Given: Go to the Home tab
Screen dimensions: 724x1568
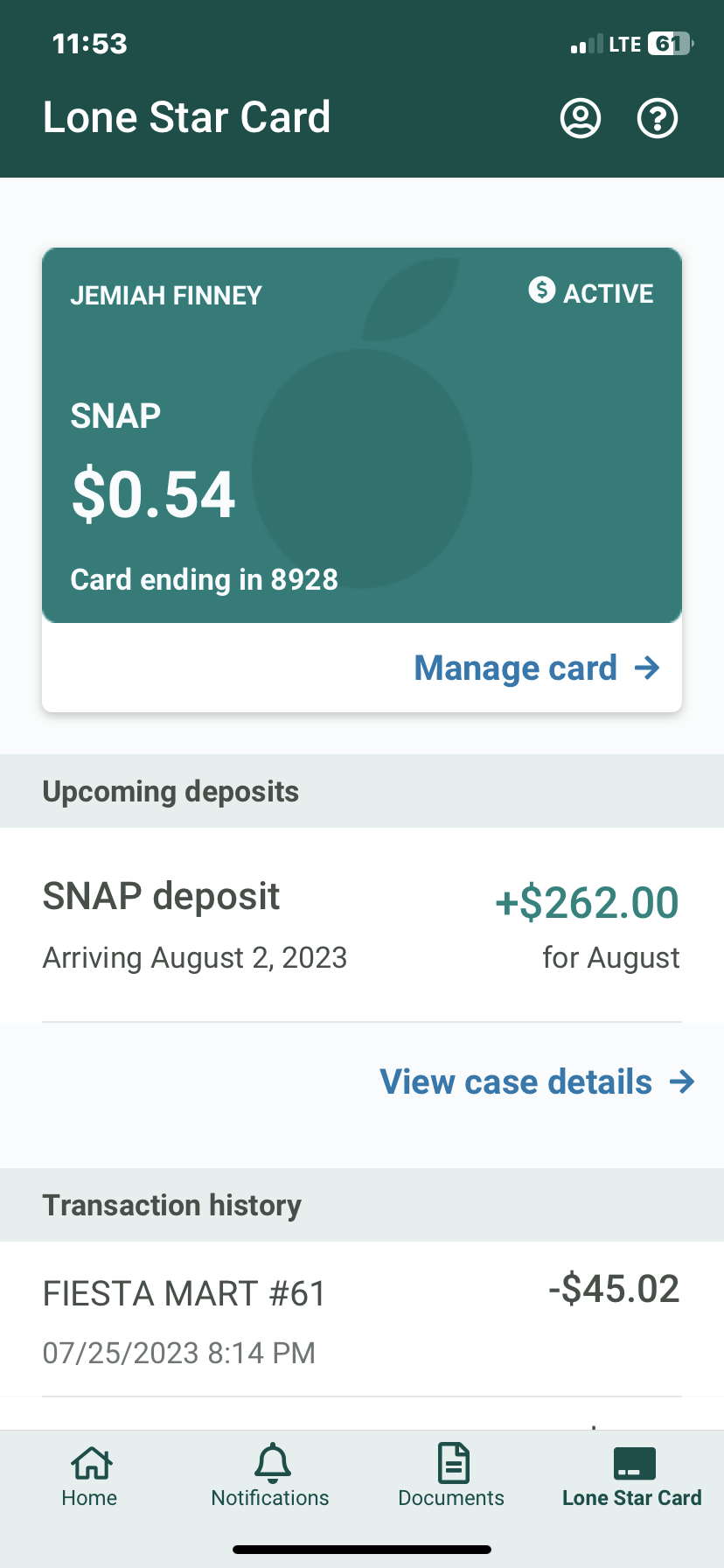Looking at the screenshot, I should (x=90, y=1476).
